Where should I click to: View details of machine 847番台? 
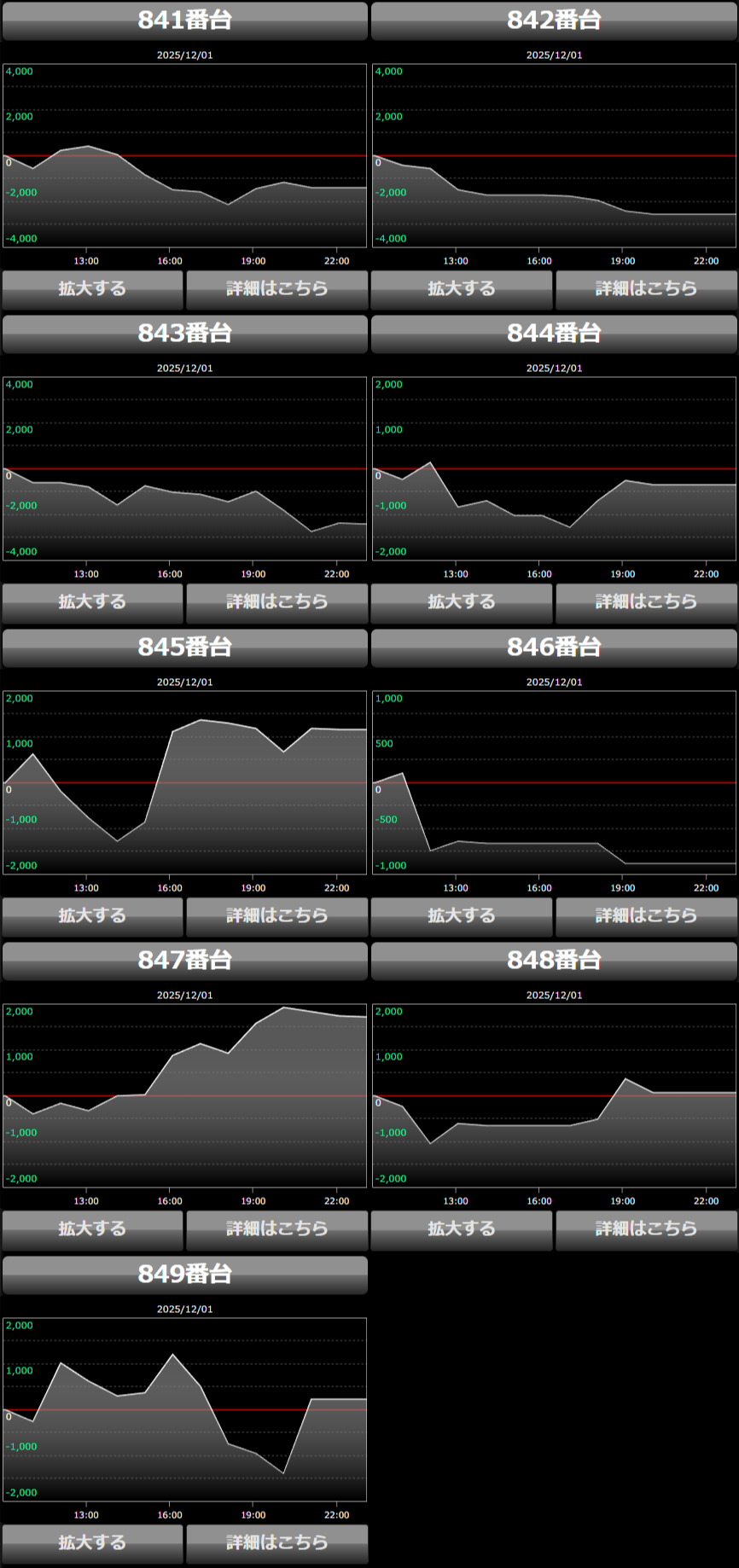tap(276, 1229)
